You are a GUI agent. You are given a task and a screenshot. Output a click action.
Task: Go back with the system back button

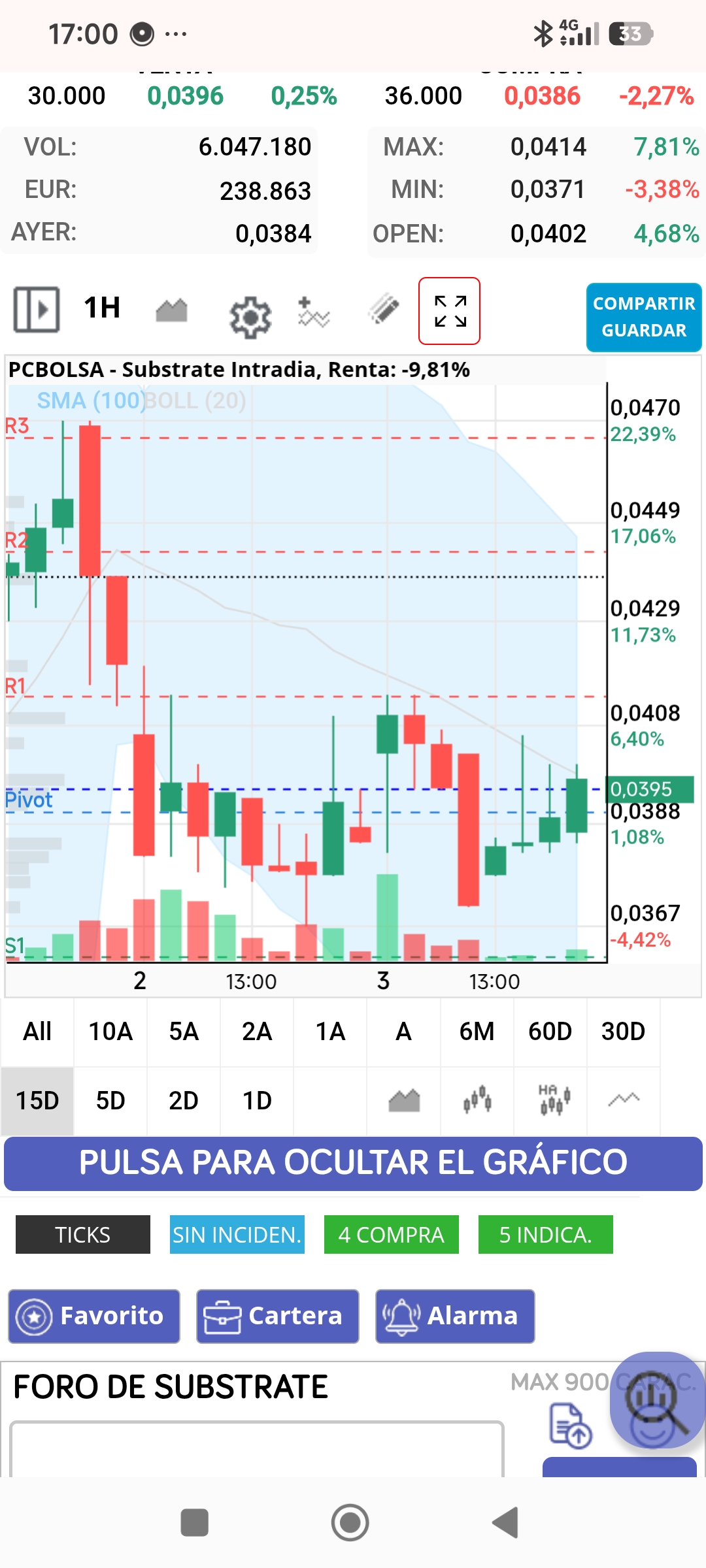pyautogui.click(x=506, y=1523)
